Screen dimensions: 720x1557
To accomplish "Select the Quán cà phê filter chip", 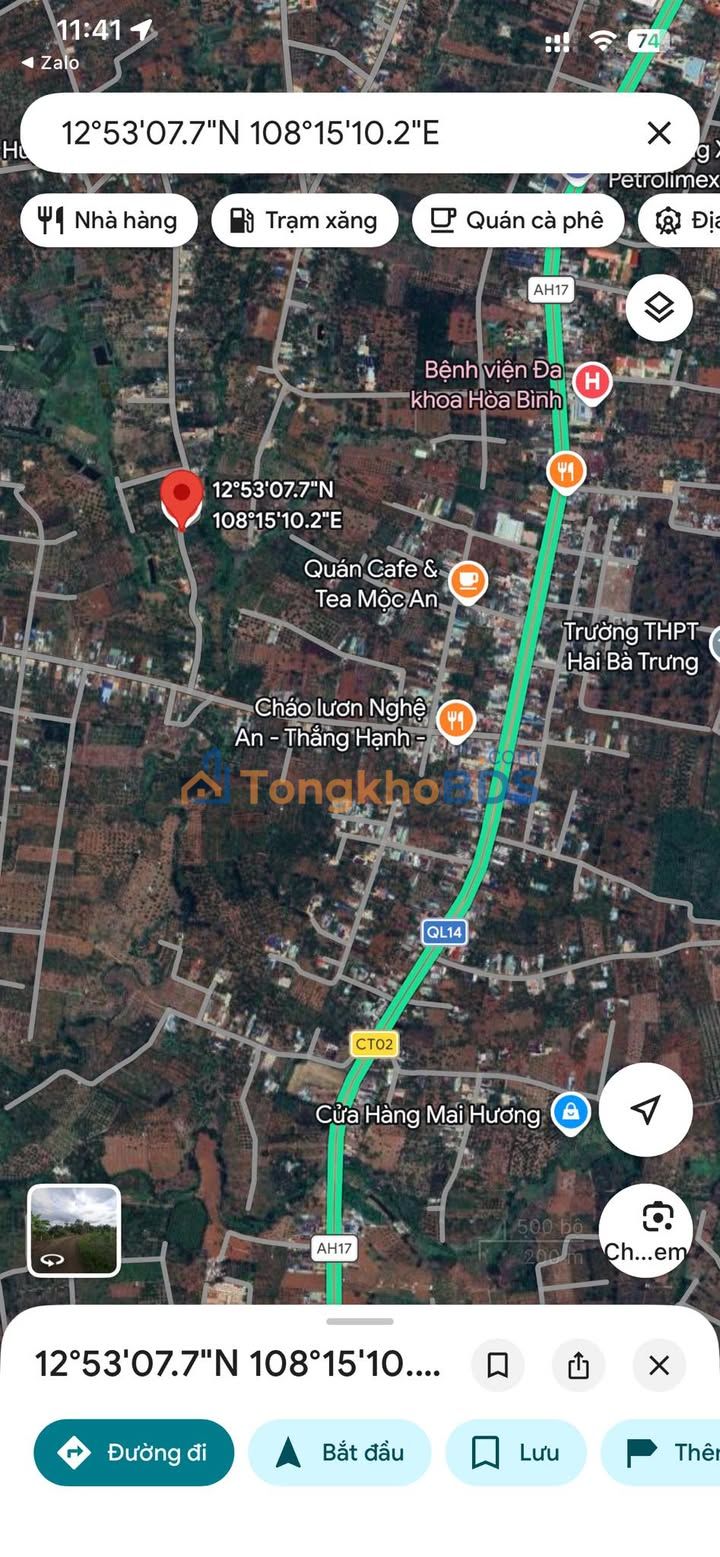I will (x=518, y=221).
